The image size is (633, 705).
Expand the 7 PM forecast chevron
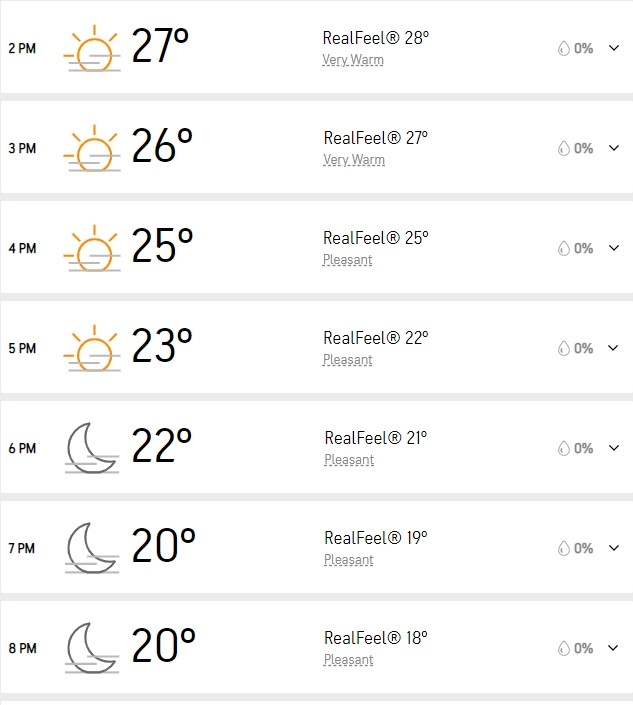tap(614, 548)
